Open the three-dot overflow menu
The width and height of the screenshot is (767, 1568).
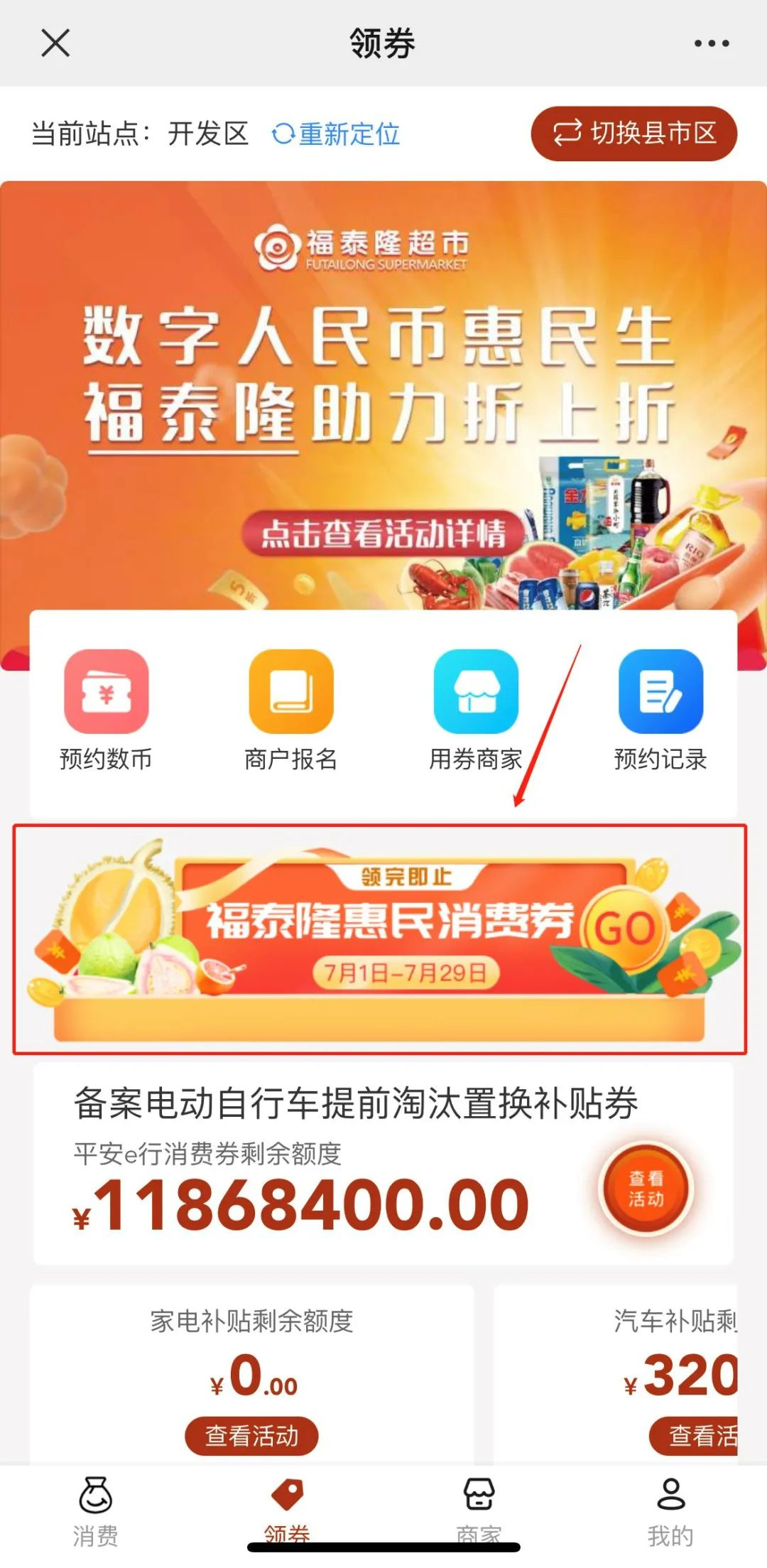click(711, 43)
